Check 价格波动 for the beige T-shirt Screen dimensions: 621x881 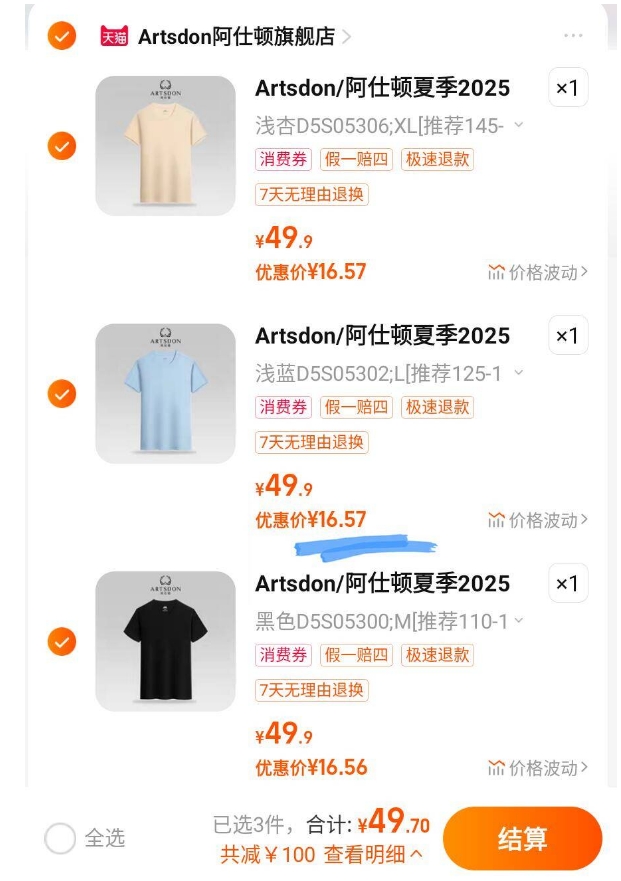click(538, 272)
